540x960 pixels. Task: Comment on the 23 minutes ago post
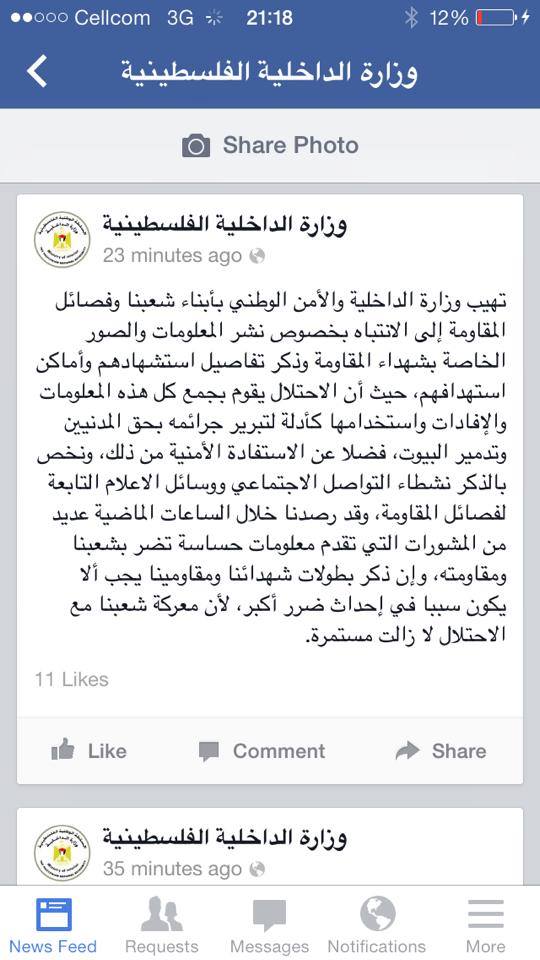point(261,751)
